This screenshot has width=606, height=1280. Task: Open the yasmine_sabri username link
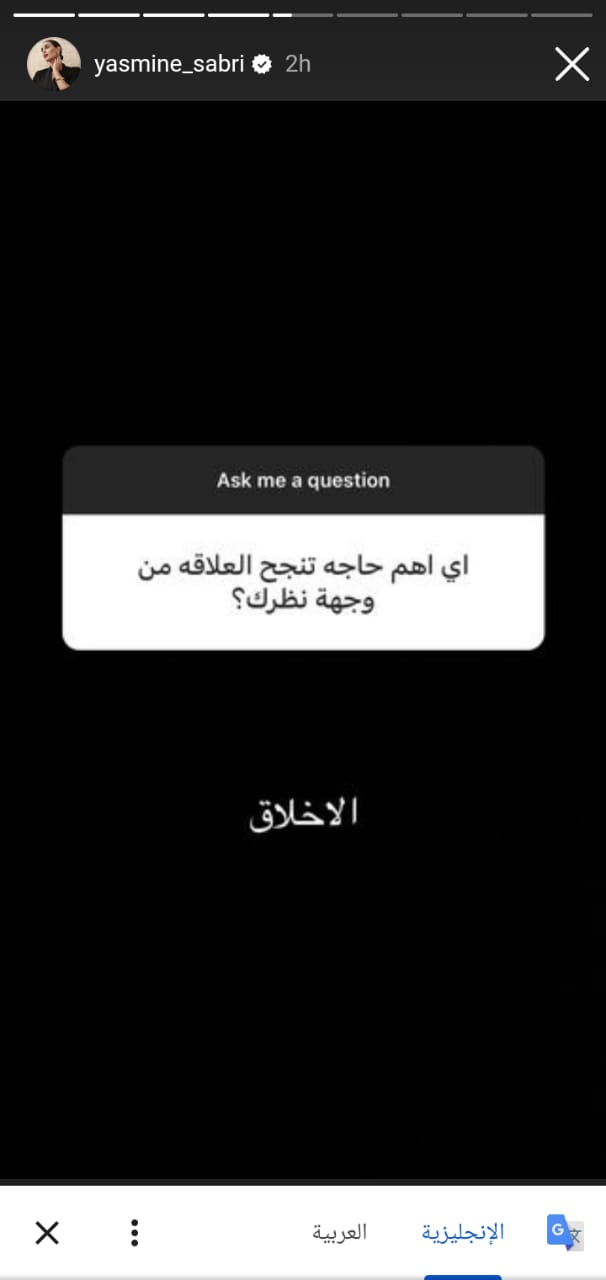pos(170,64)
